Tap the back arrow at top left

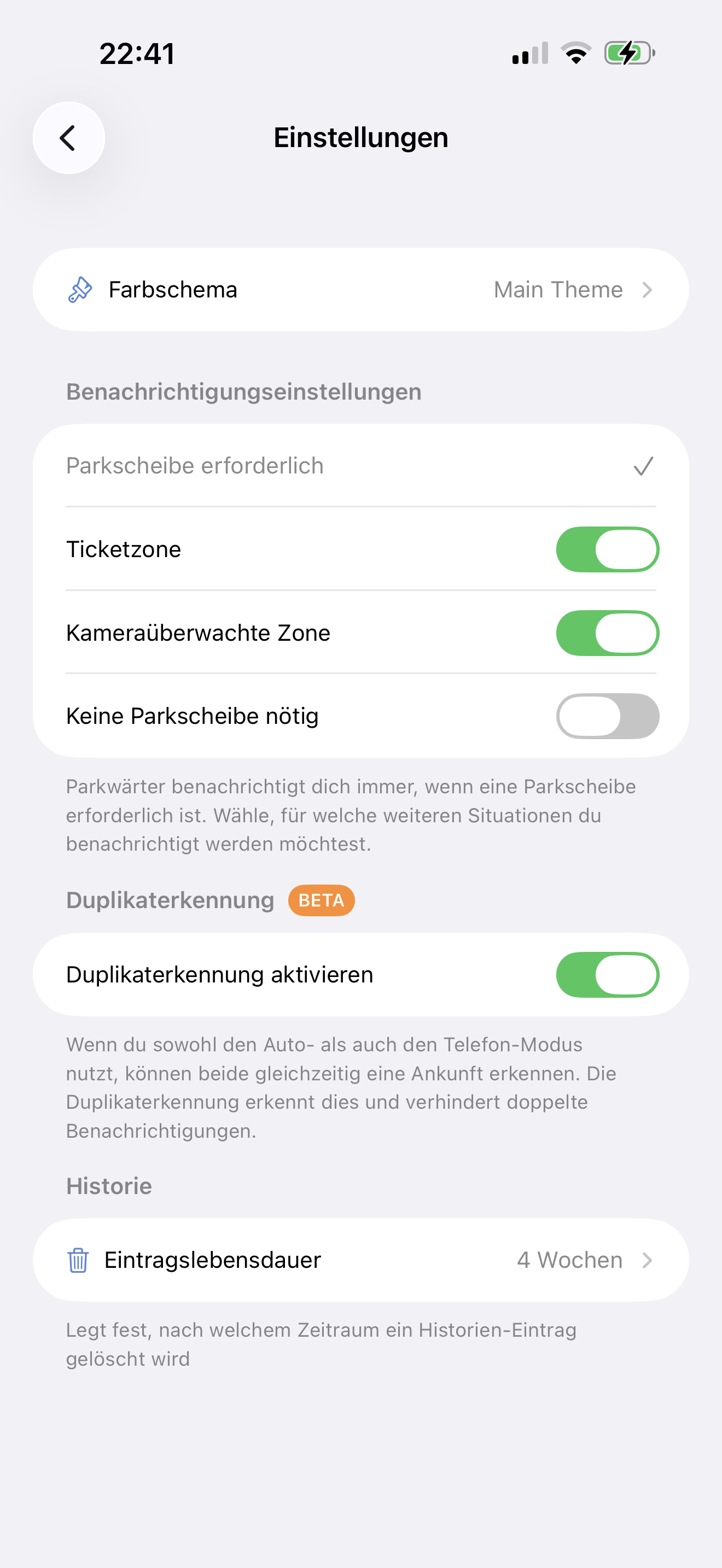(x=68, y=137)
